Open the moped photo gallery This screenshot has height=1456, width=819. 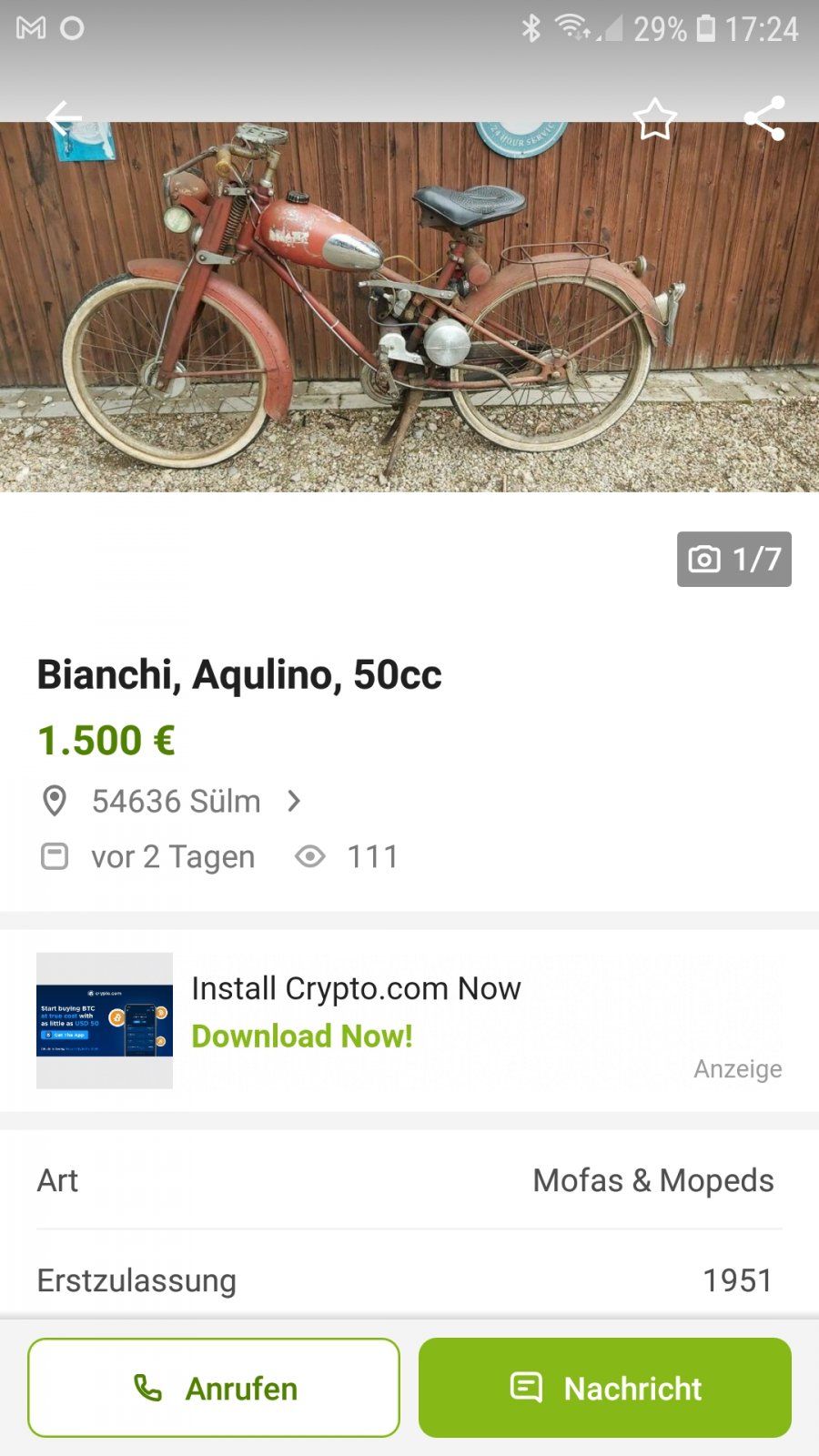(x=409, y=309)
